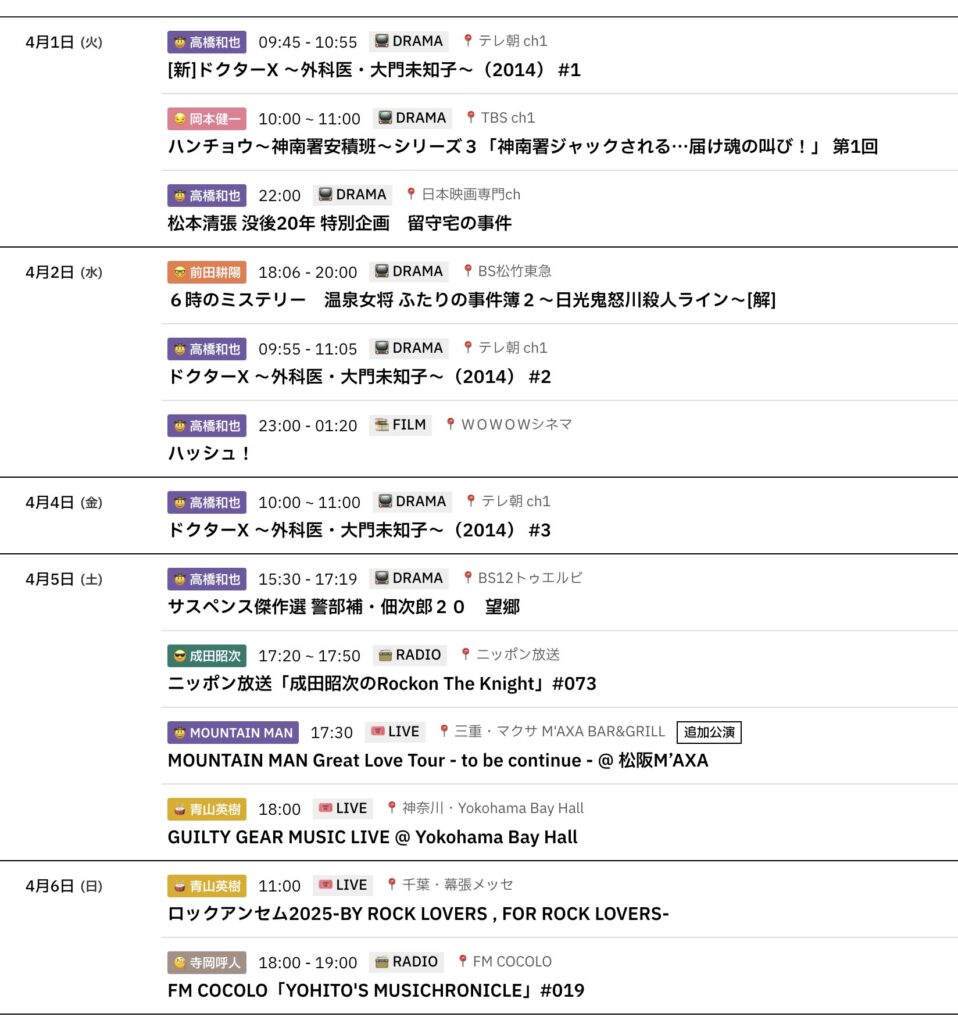Image resolution: width=958 pixels, height=1024 pixels.
Task: Open ドクターX #1 schedule entry
Action: click(x=373, y=70)
